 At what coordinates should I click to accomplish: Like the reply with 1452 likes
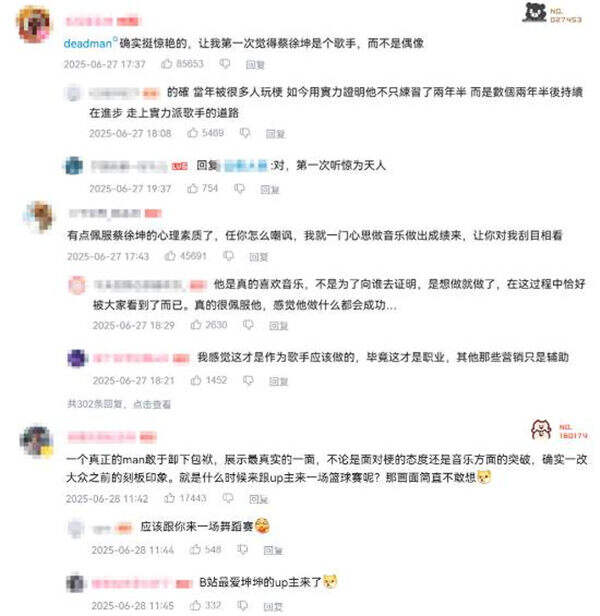193,380
